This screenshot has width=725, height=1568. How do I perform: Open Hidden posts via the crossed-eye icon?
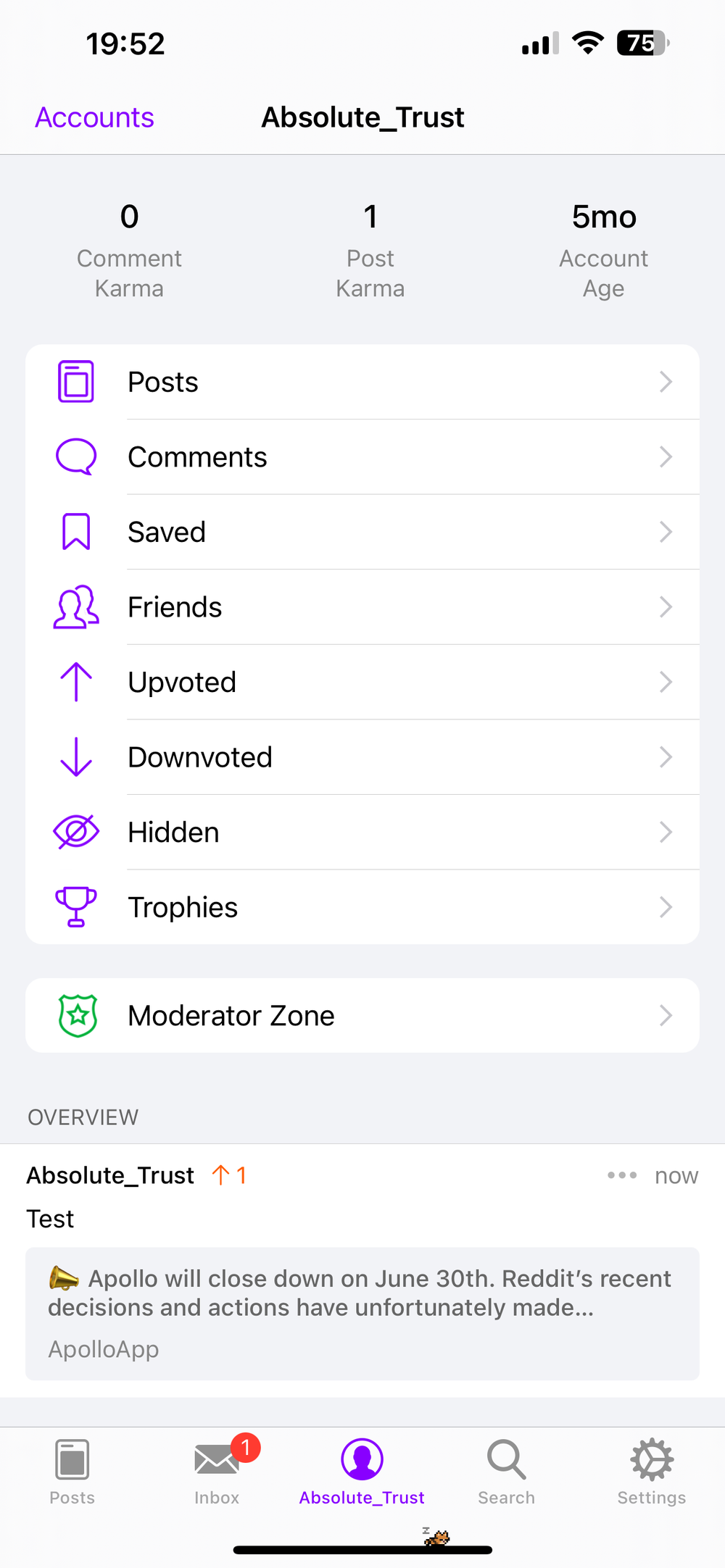[75, 832]
